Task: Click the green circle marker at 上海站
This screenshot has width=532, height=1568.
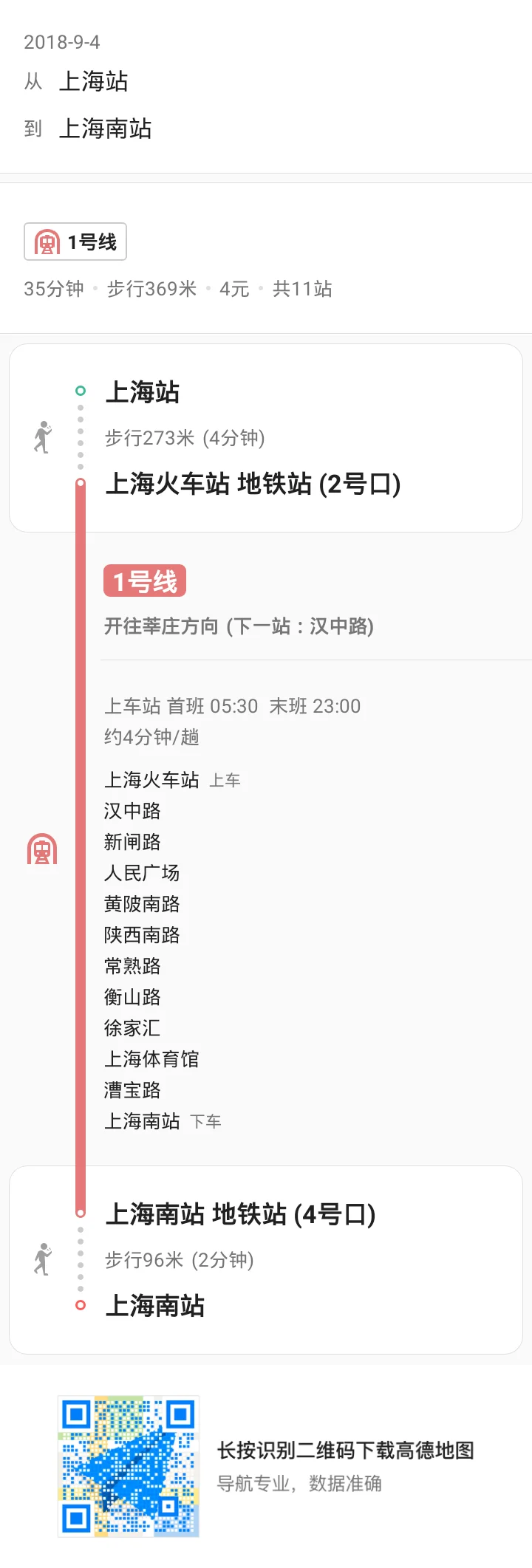Action: (x=80, y=389)
